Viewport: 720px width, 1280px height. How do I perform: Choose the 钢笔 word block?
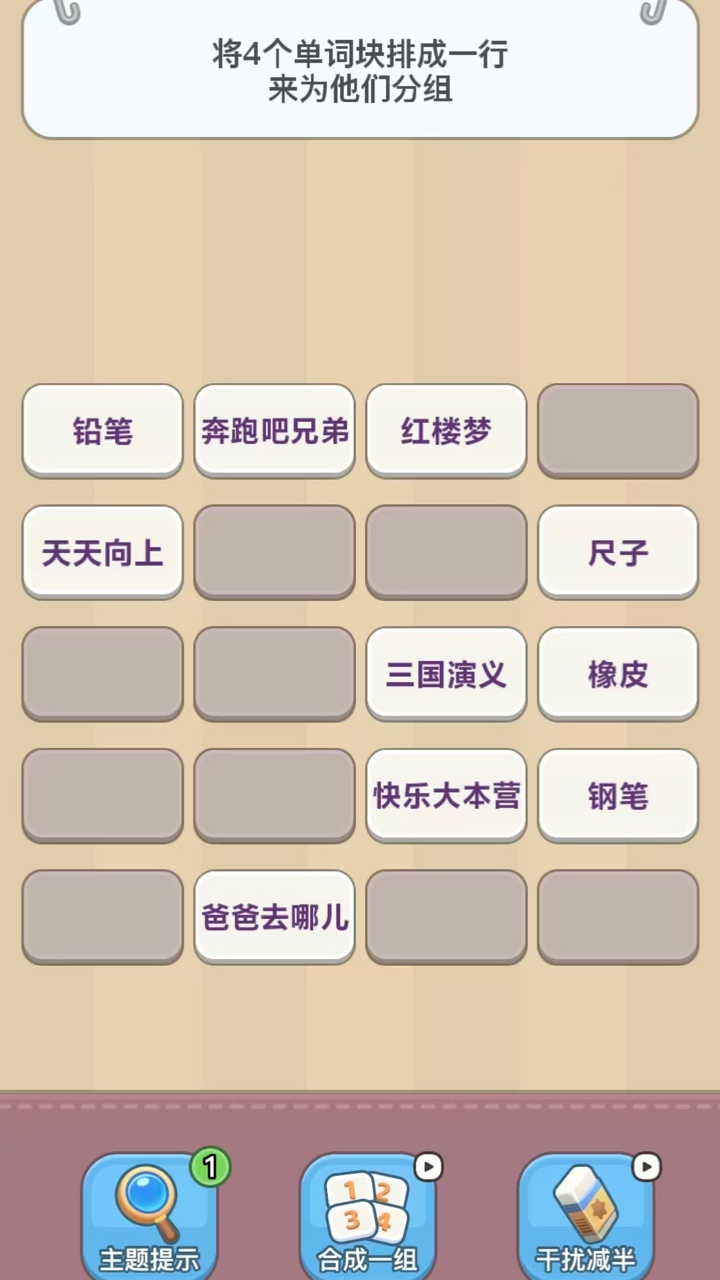point(618,796)
